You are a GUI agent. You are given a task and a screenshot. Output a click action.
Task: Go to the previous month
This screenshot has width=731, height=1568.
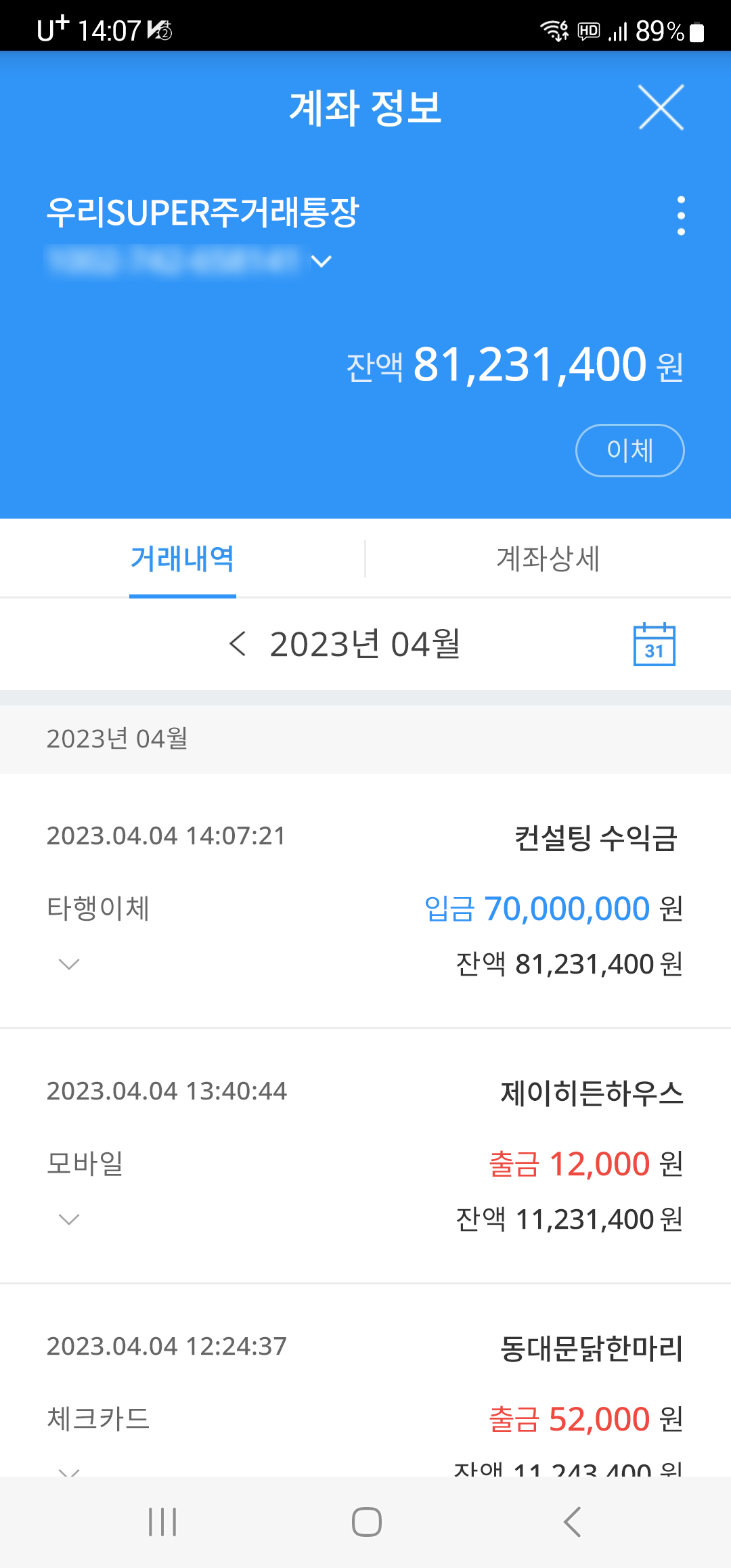click(238, 643)
